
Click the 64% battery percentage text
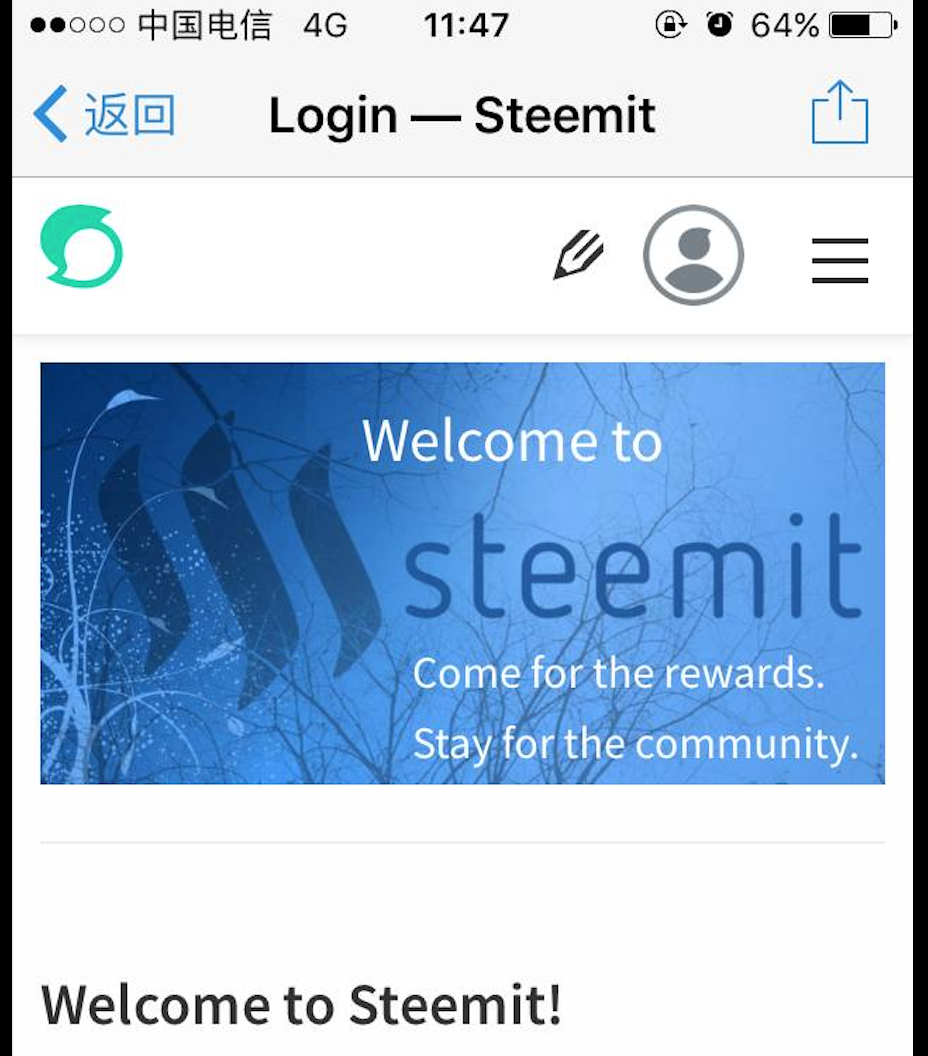[785, 24]
